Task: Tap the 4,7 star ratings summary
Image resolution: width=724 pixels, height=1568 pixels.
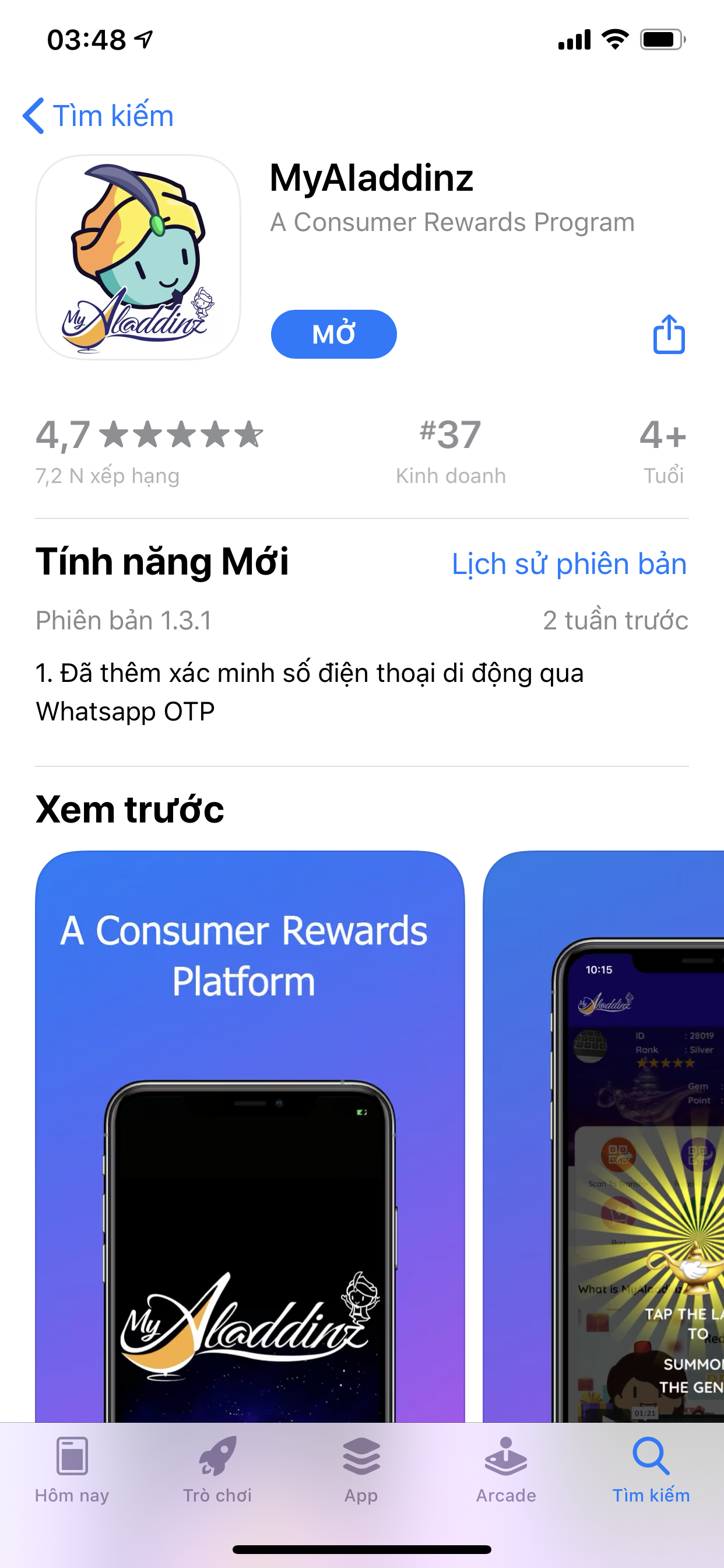Action: [149, 450]
